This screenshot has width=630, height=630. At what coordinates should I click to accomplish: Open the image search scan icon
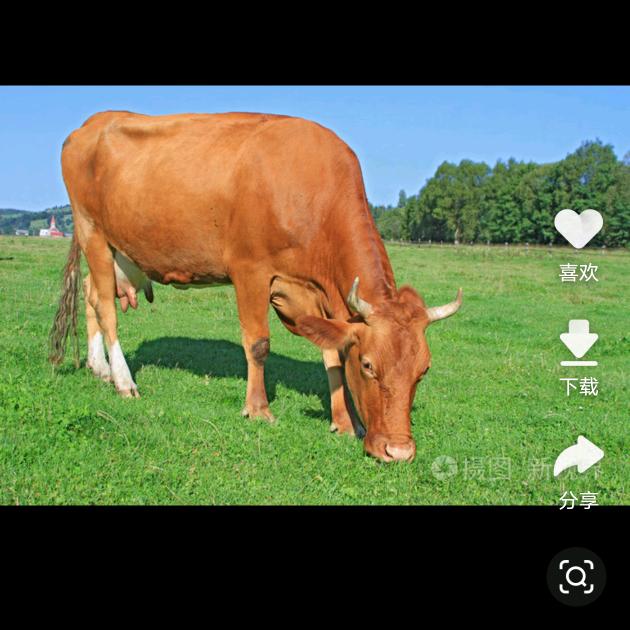click(x=576, y=576)
